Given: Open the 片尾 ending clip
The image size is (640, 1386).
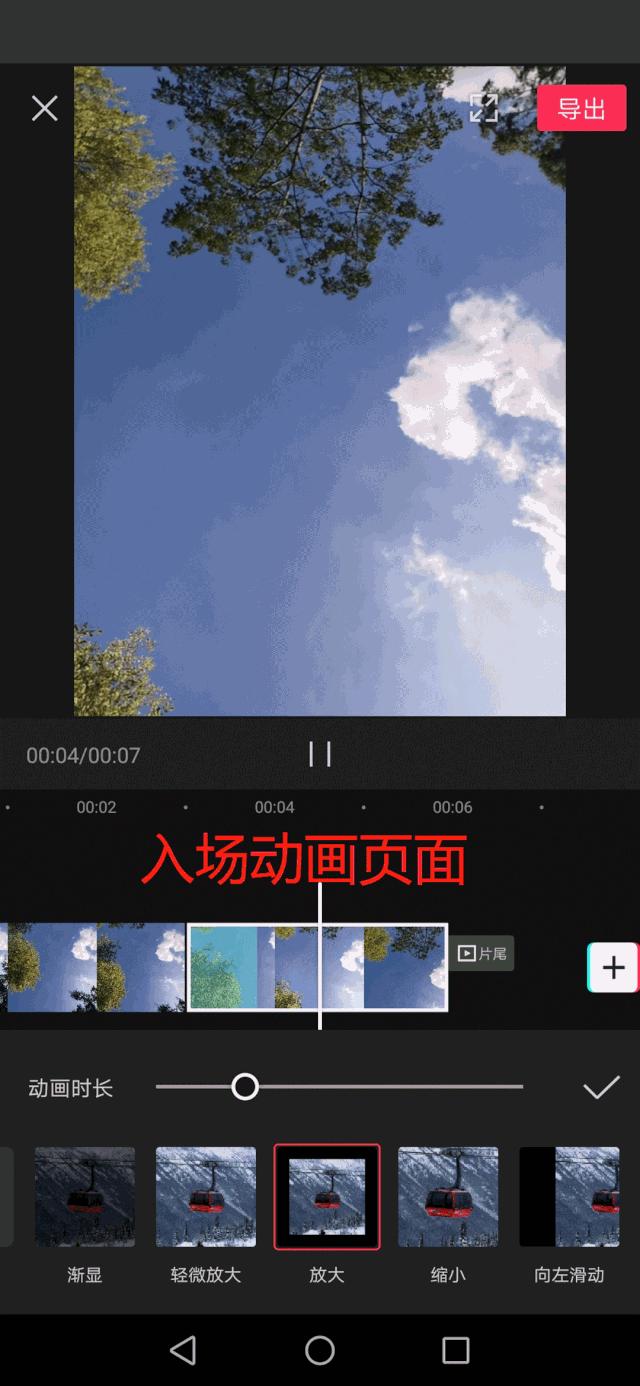Looking at the screenshot, I should coord(482,954).
